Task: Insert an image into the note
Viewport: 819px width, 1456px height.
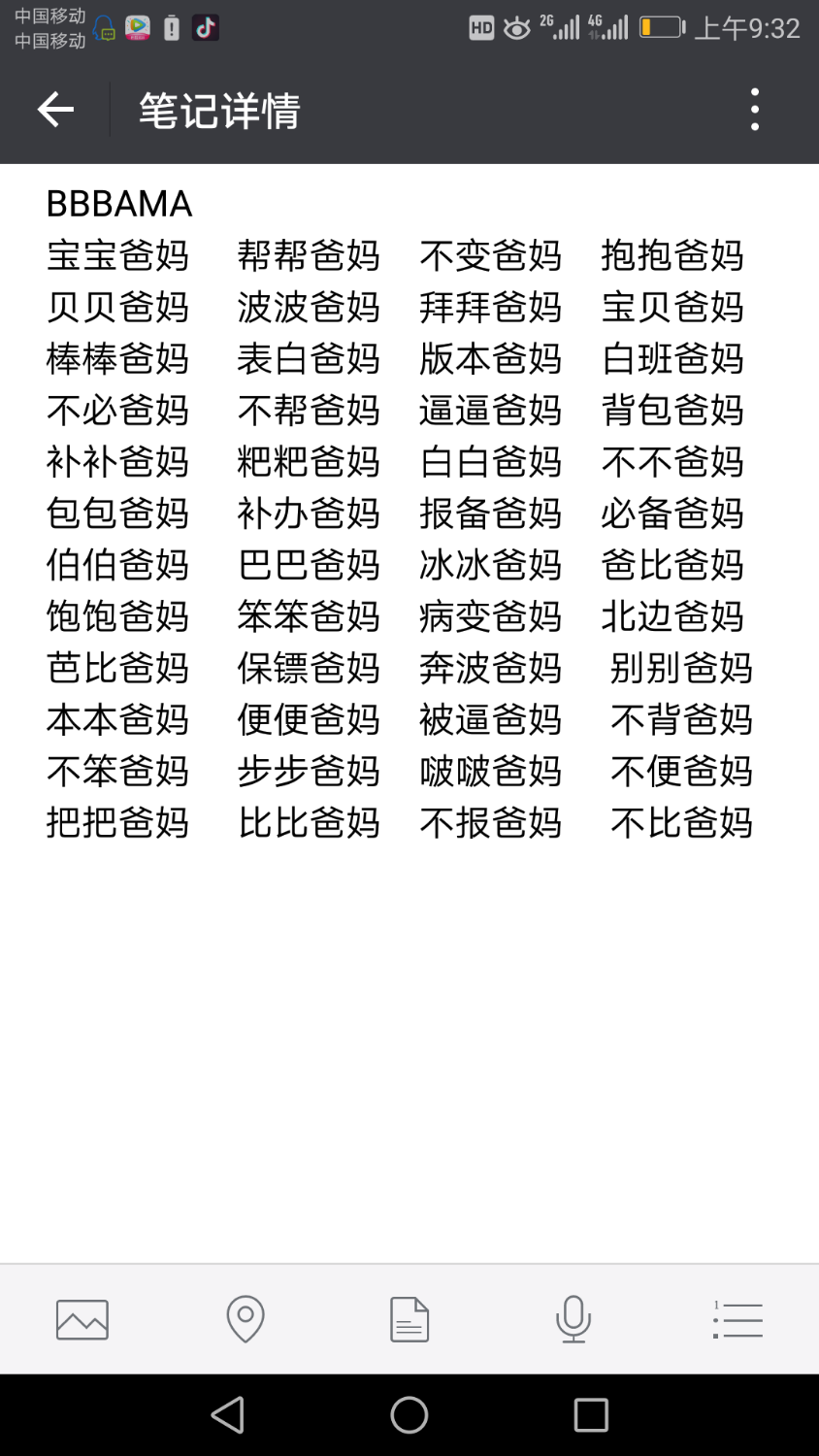Action: coord(82,1319)
